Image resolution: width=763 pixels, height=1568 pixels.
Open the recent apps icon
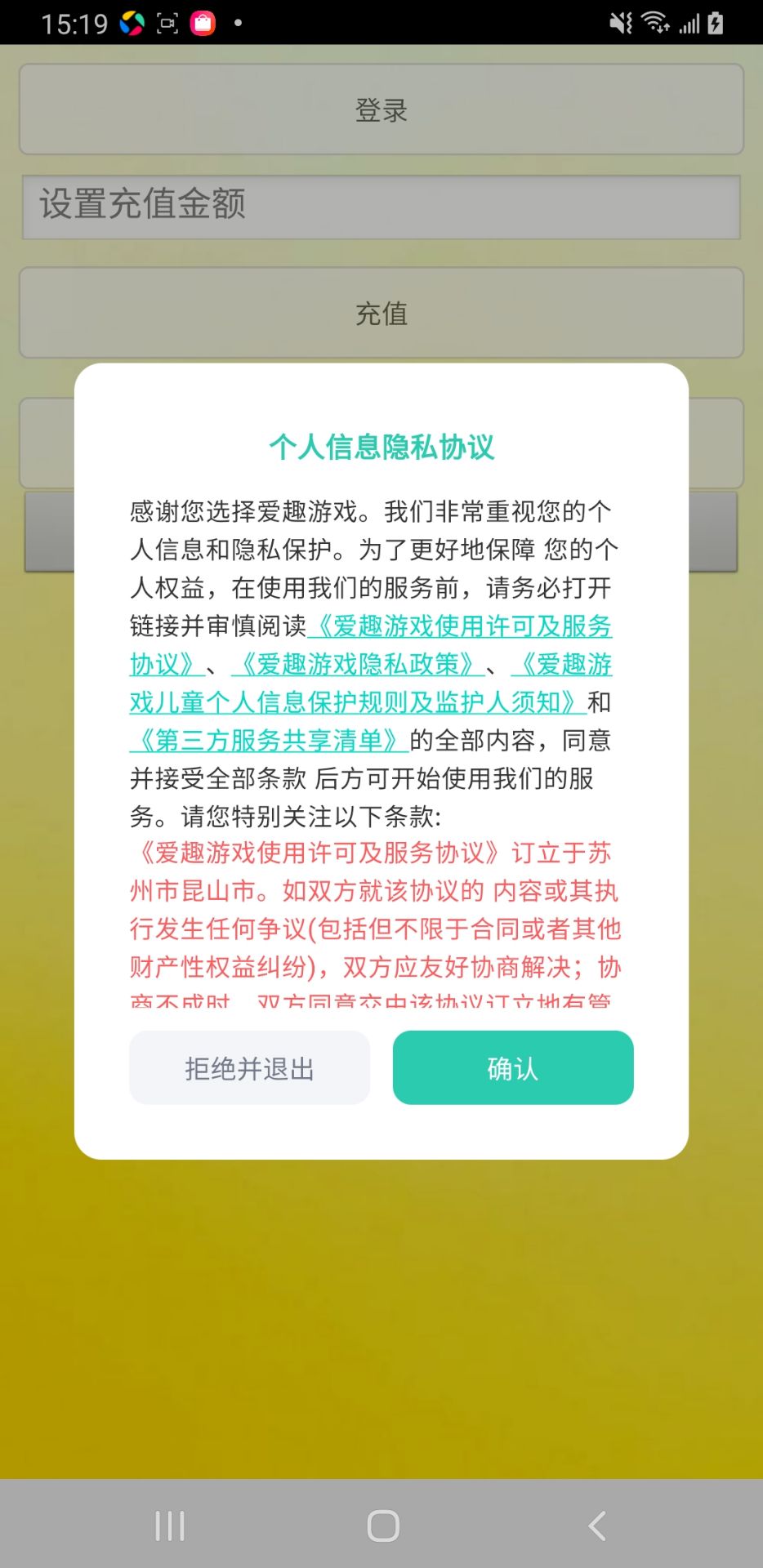click(168, 1524)
